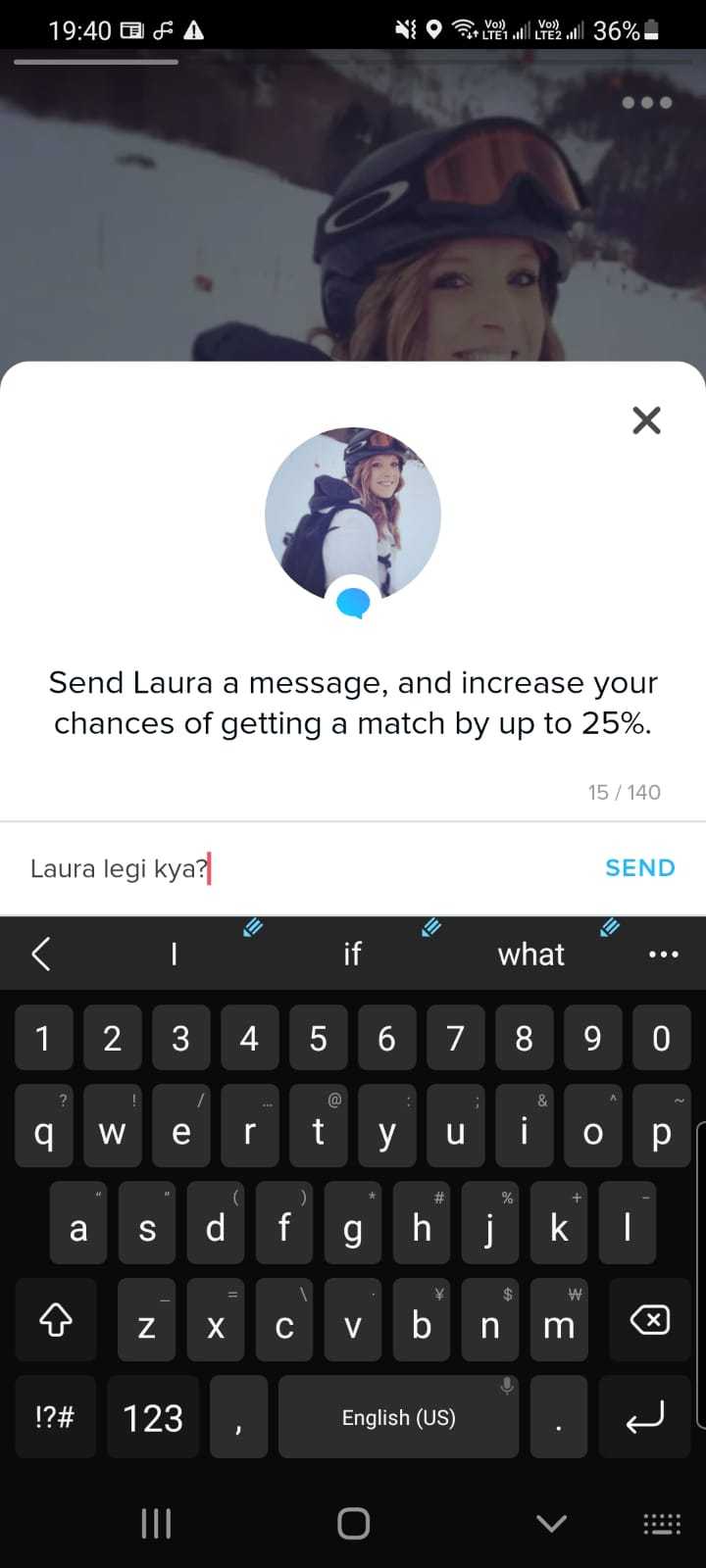This screenshot has width=706, height=1568.
Task: Insert keyboard suggestion "what"
Action: pos(530,955)
